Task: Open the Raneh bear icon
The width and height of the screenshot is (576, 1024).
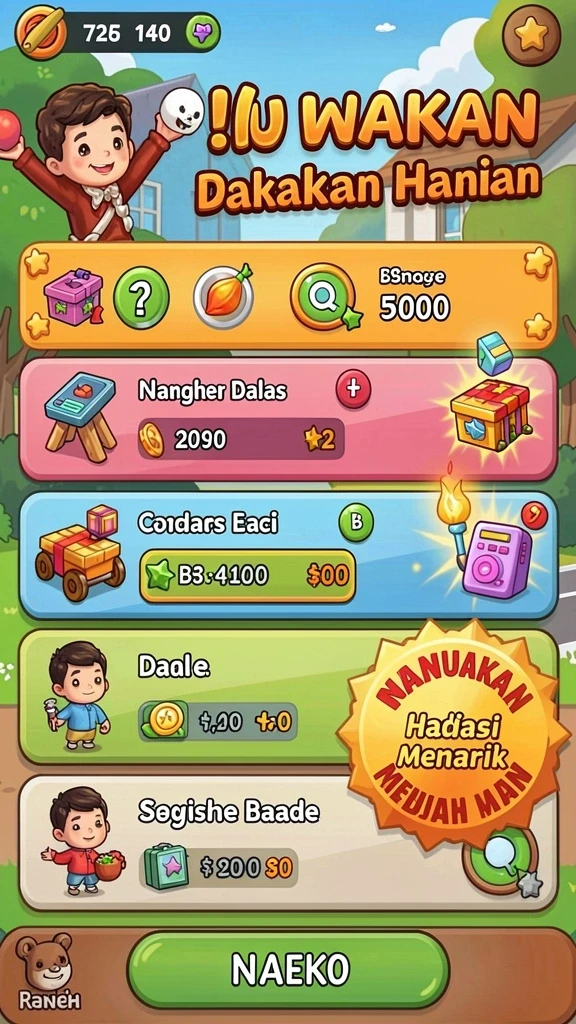Action: 46,970
